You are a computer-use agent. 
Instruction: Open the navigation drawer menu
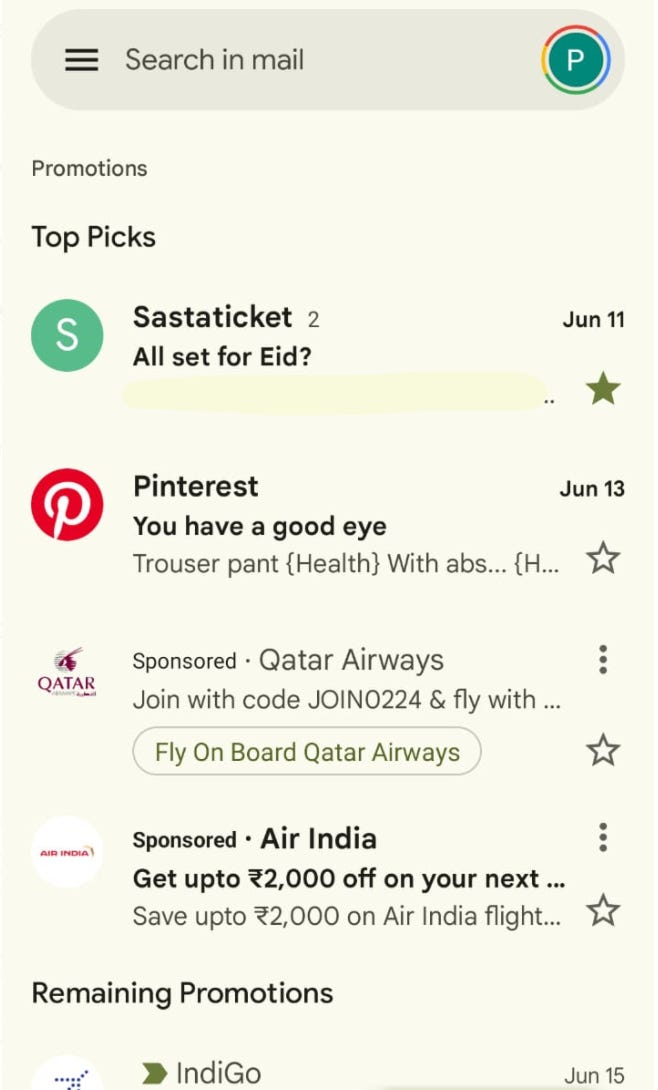pyautogui.click(x=81, y=60)
